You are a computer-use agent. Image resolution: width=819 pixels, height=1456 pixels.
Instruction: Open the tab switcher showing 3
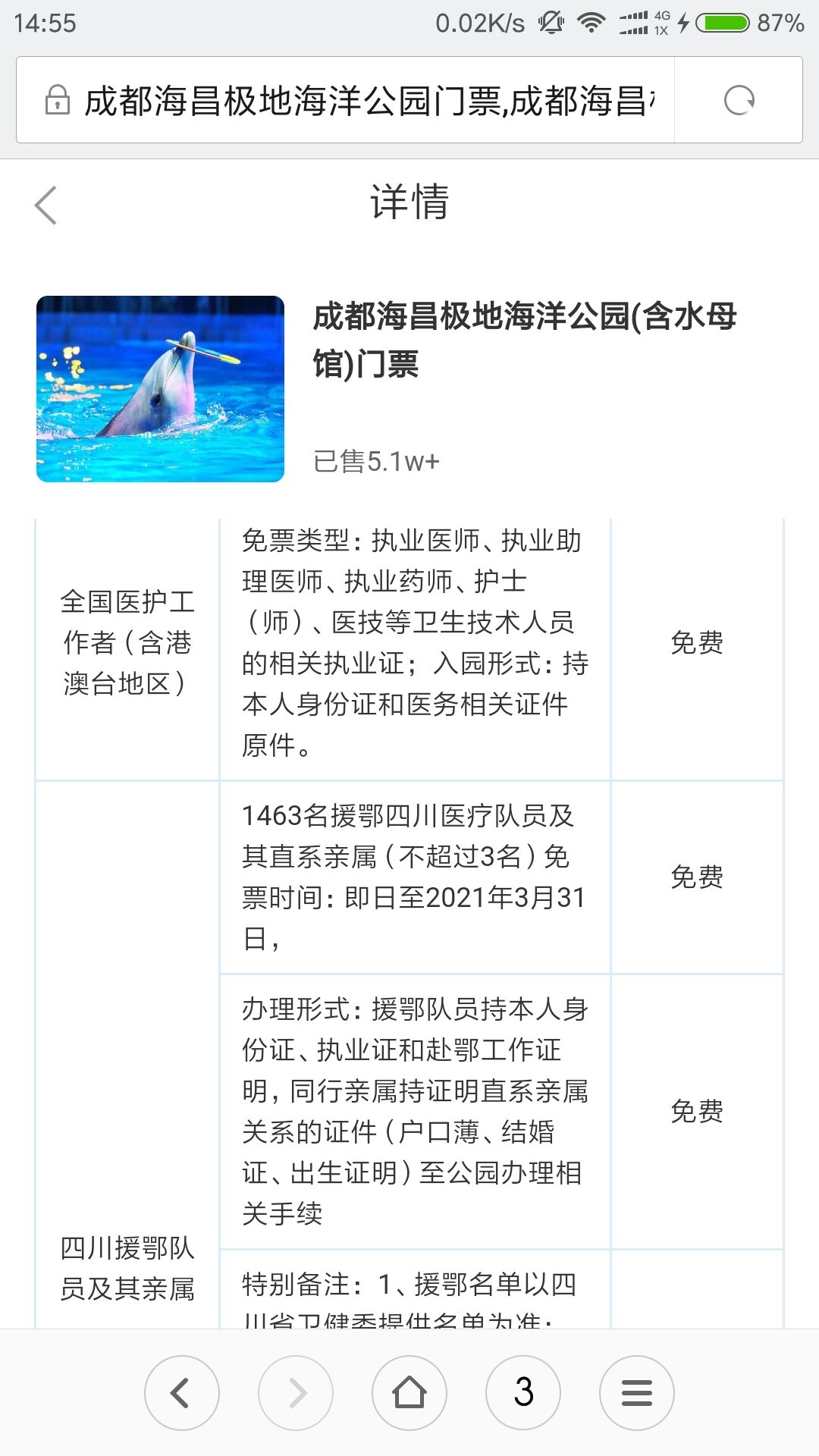point(523,1392)
